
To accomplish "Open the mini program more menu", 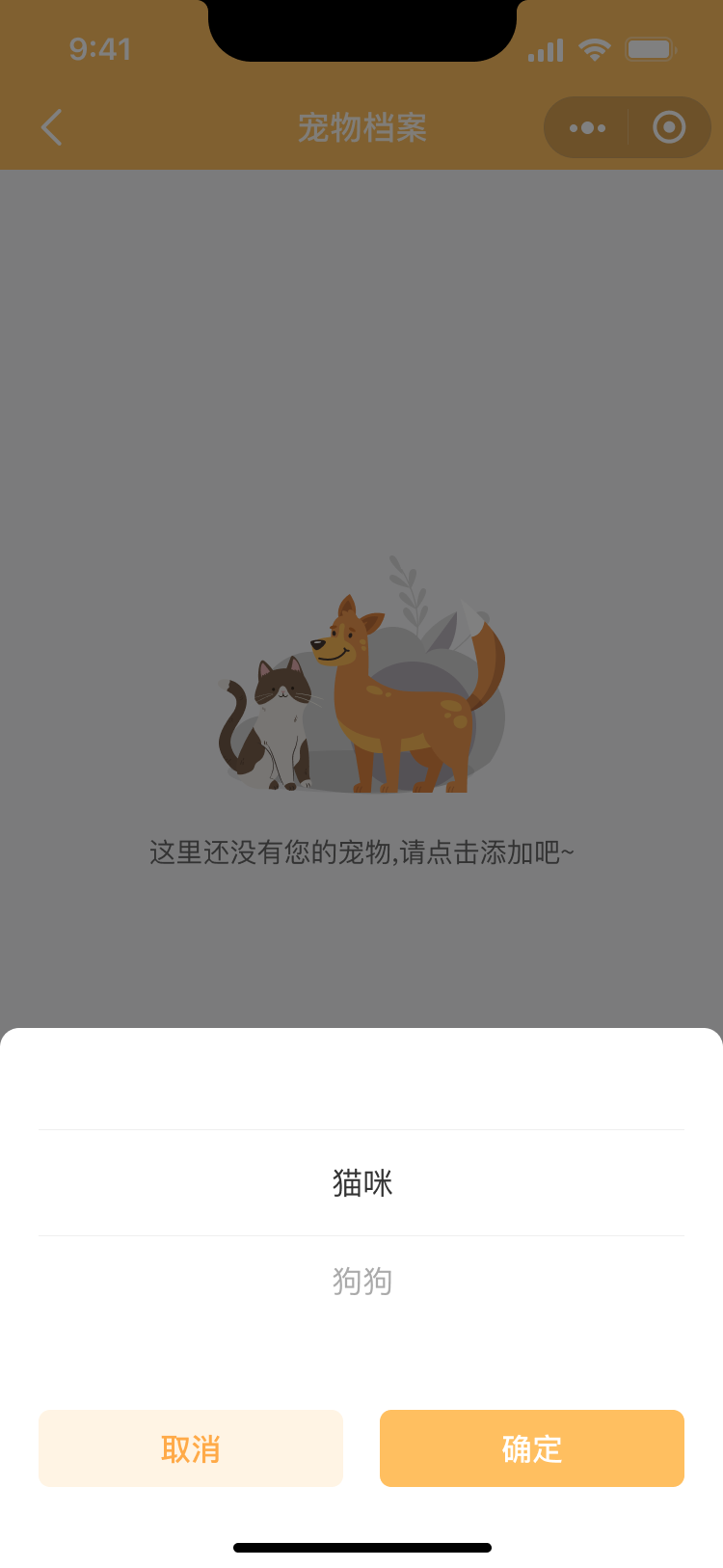I will 587,127.
